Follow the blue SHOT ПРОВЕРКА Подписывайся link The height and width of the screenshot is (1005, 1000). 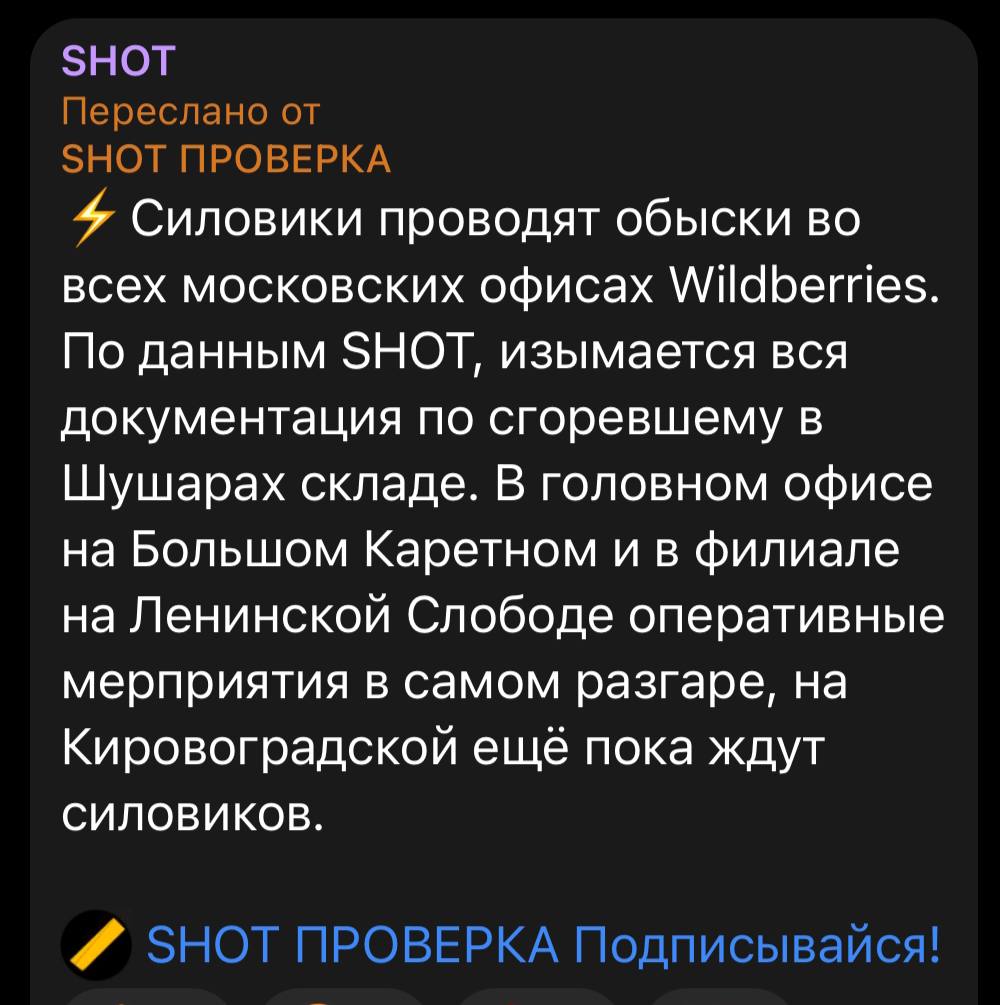coord(542,942)
